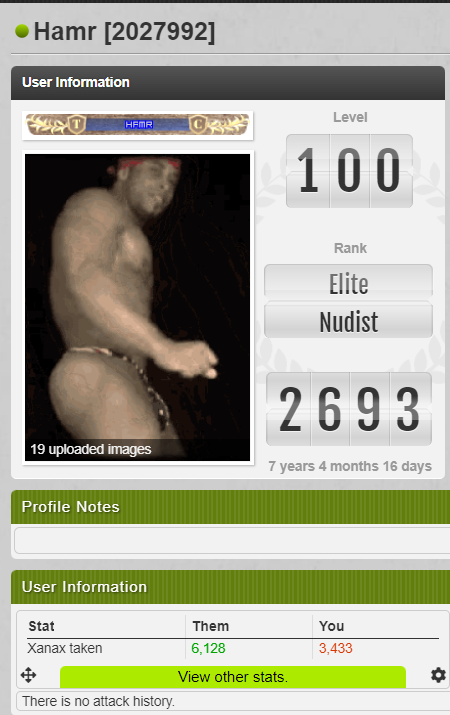Viewport: 450px width, 715px height.
Task: Edit the Profile Notes text field
Action: tap(232, 540)
